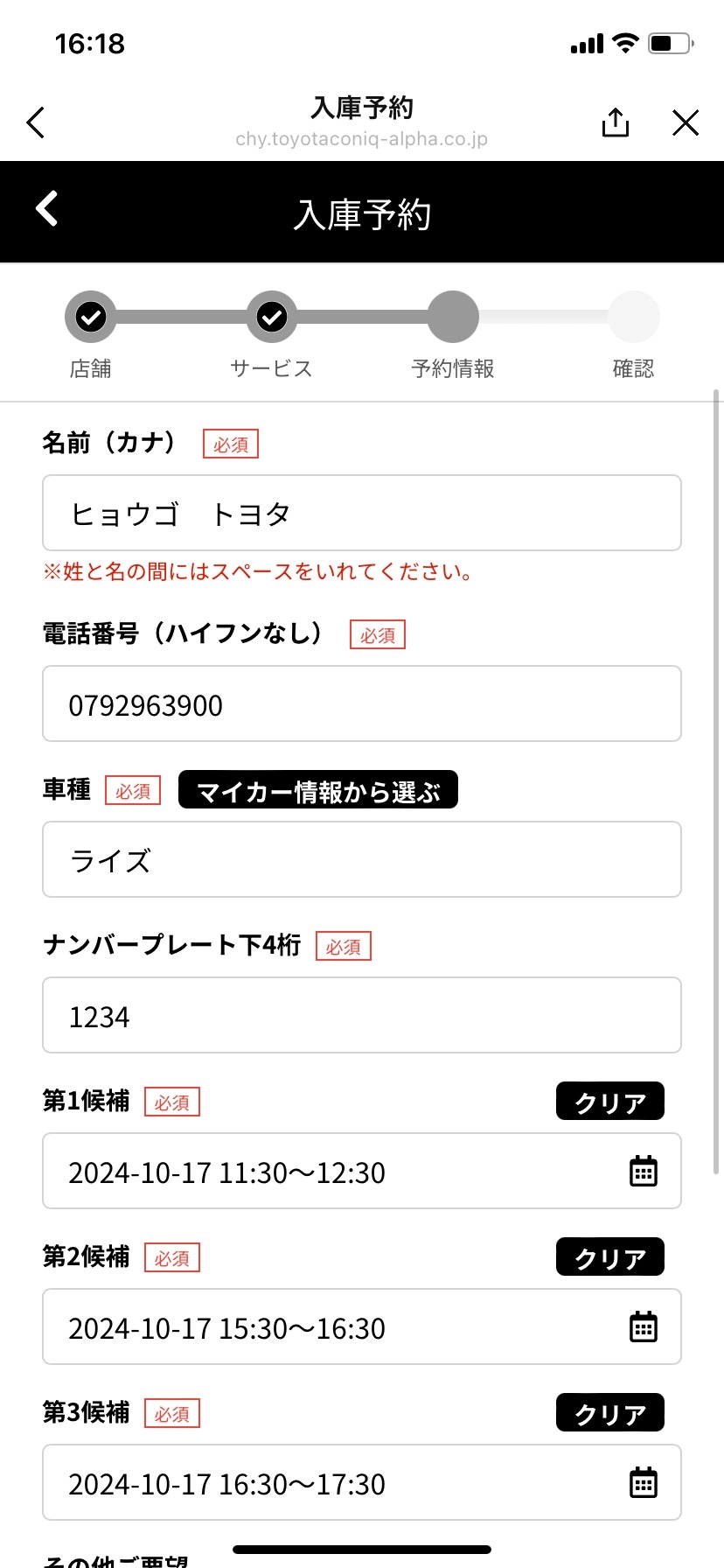Edit the ナンバープレート下4桁 field
The width and height of the screenshot is (724, 1568).
tap(362, 1015)
